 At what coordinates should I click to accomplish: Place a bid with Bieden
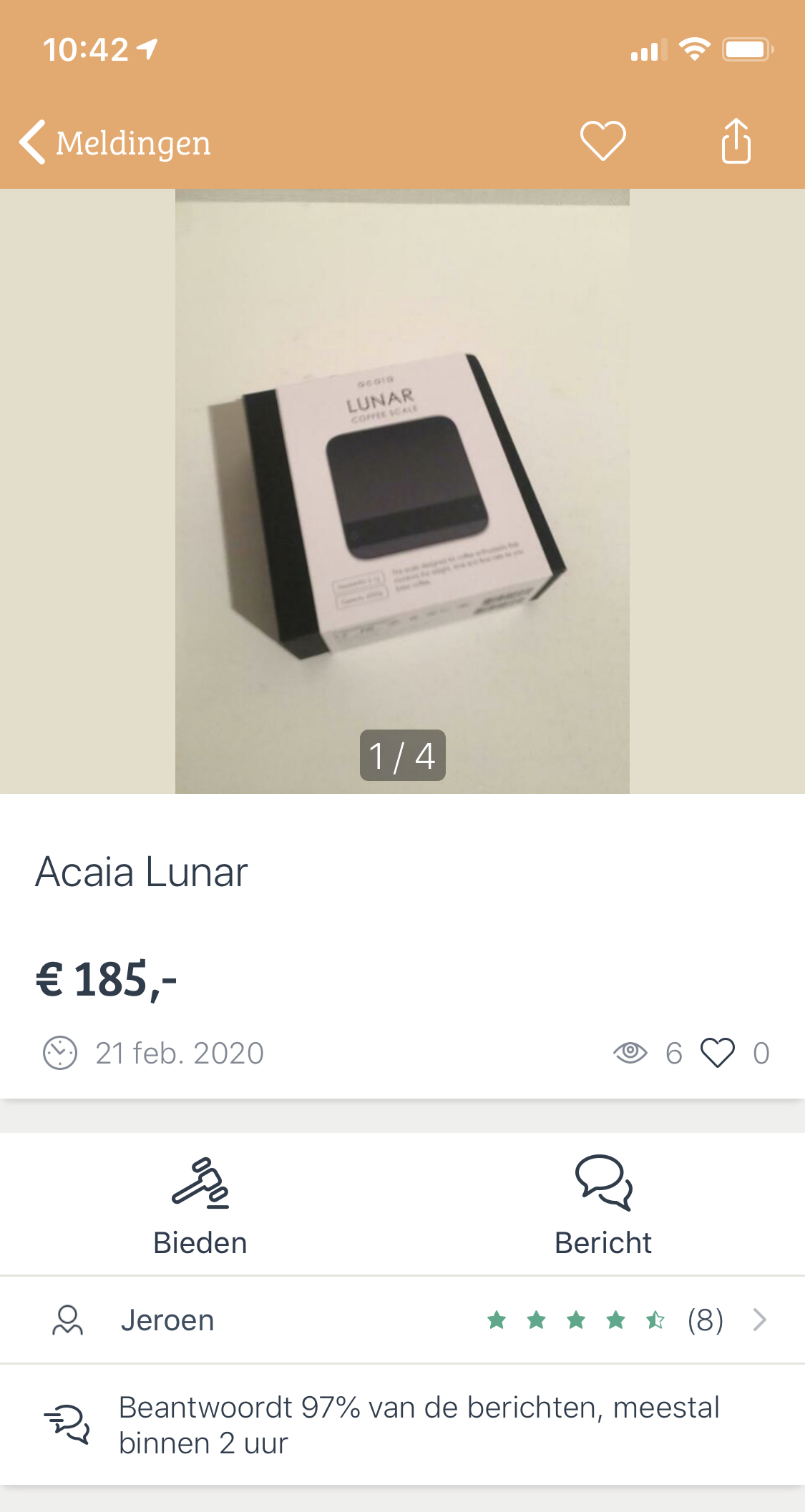(200, 1205)
